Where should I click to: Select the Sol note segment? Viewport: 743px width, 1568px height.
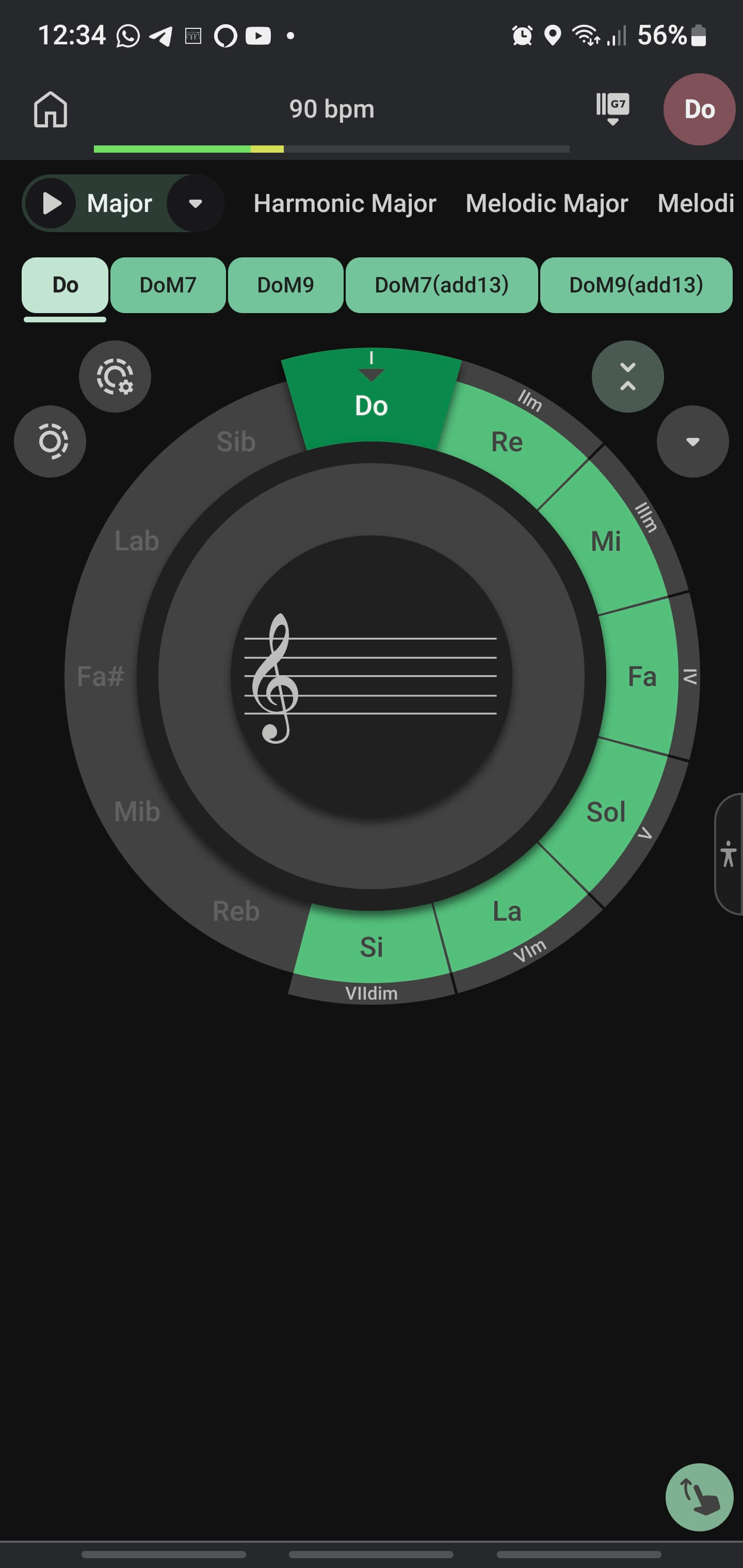pyautogui.click(x=605, y=812)
